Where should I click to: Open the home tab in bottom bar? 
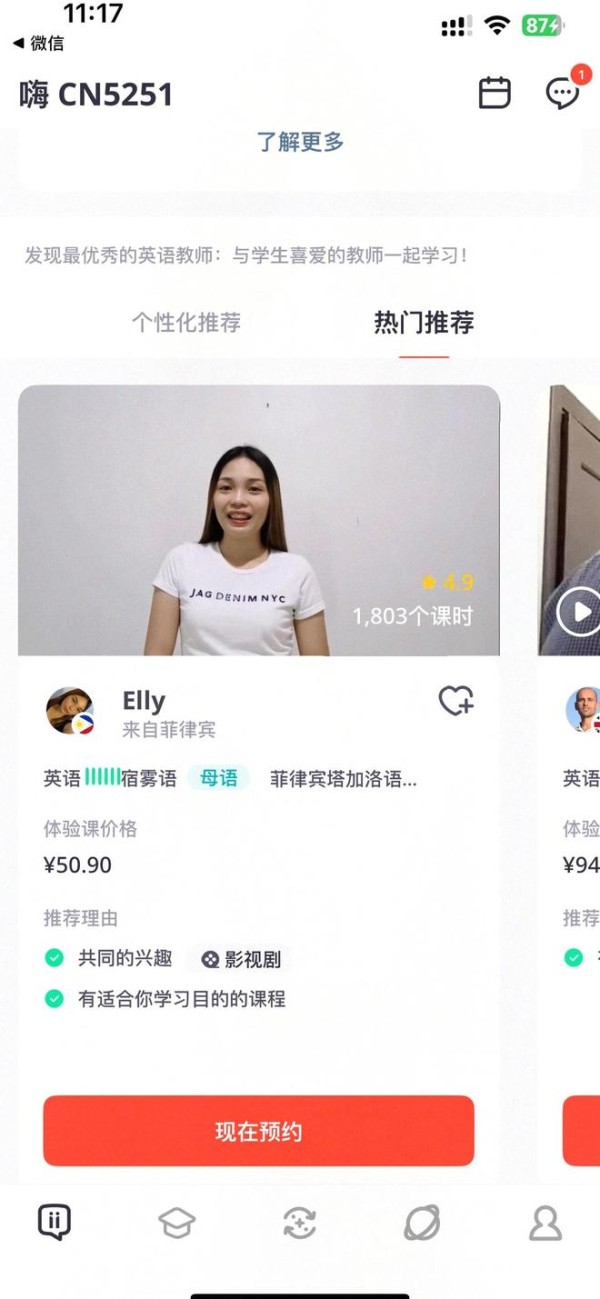54,1222
